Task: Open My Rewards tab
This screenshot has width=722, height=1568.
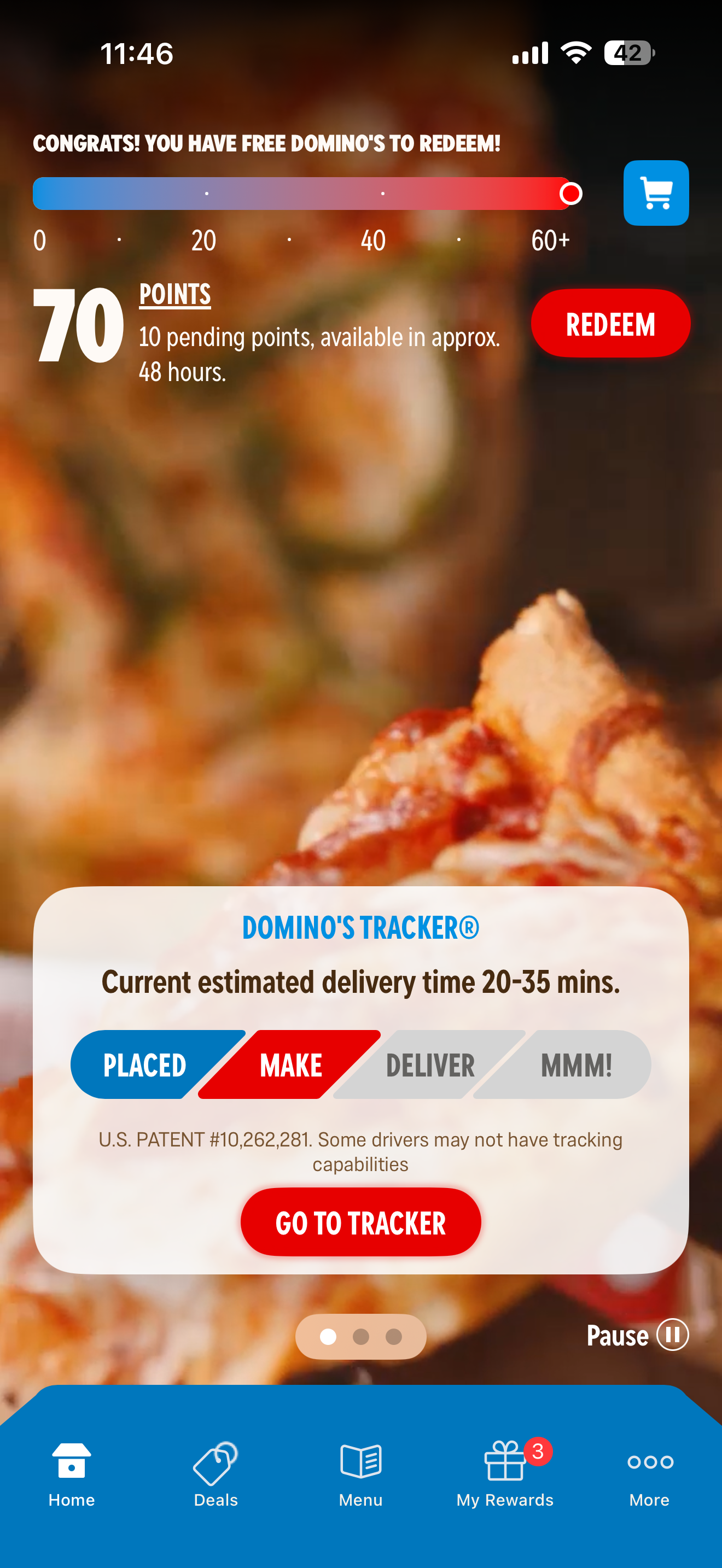Action: click(505, 1473)
